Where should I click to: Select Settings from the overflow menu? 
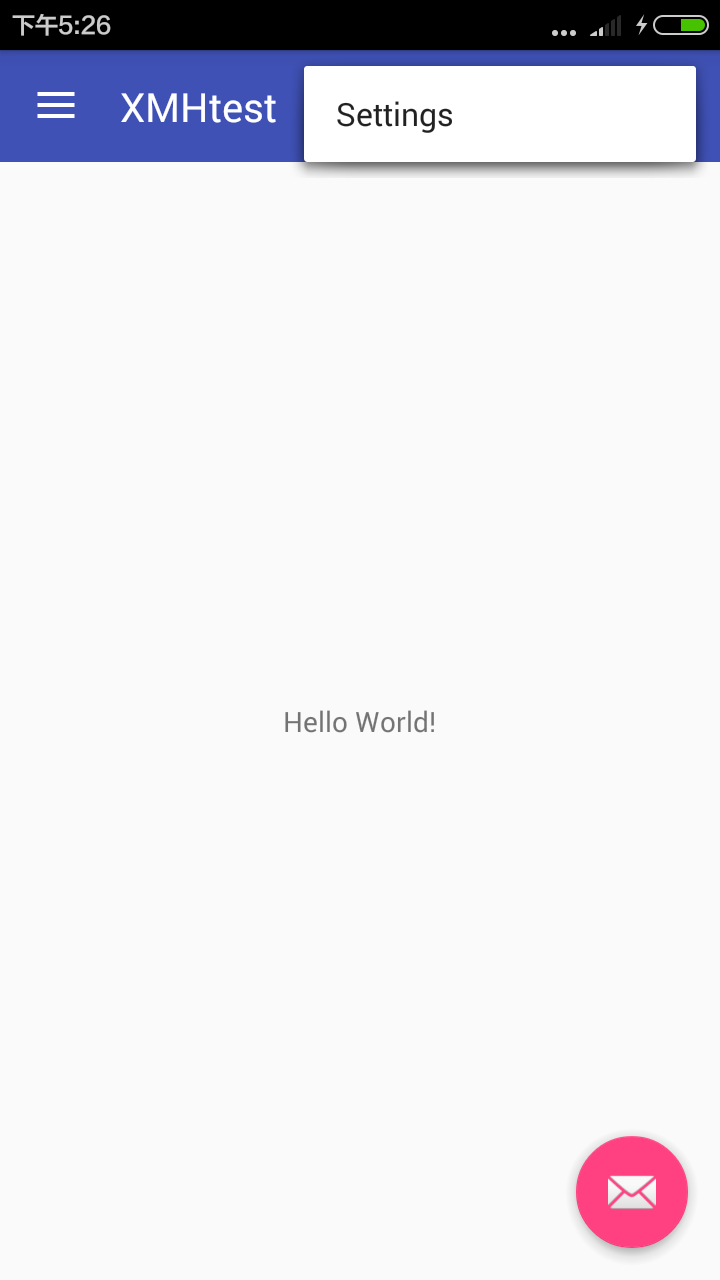click(500, 114)
